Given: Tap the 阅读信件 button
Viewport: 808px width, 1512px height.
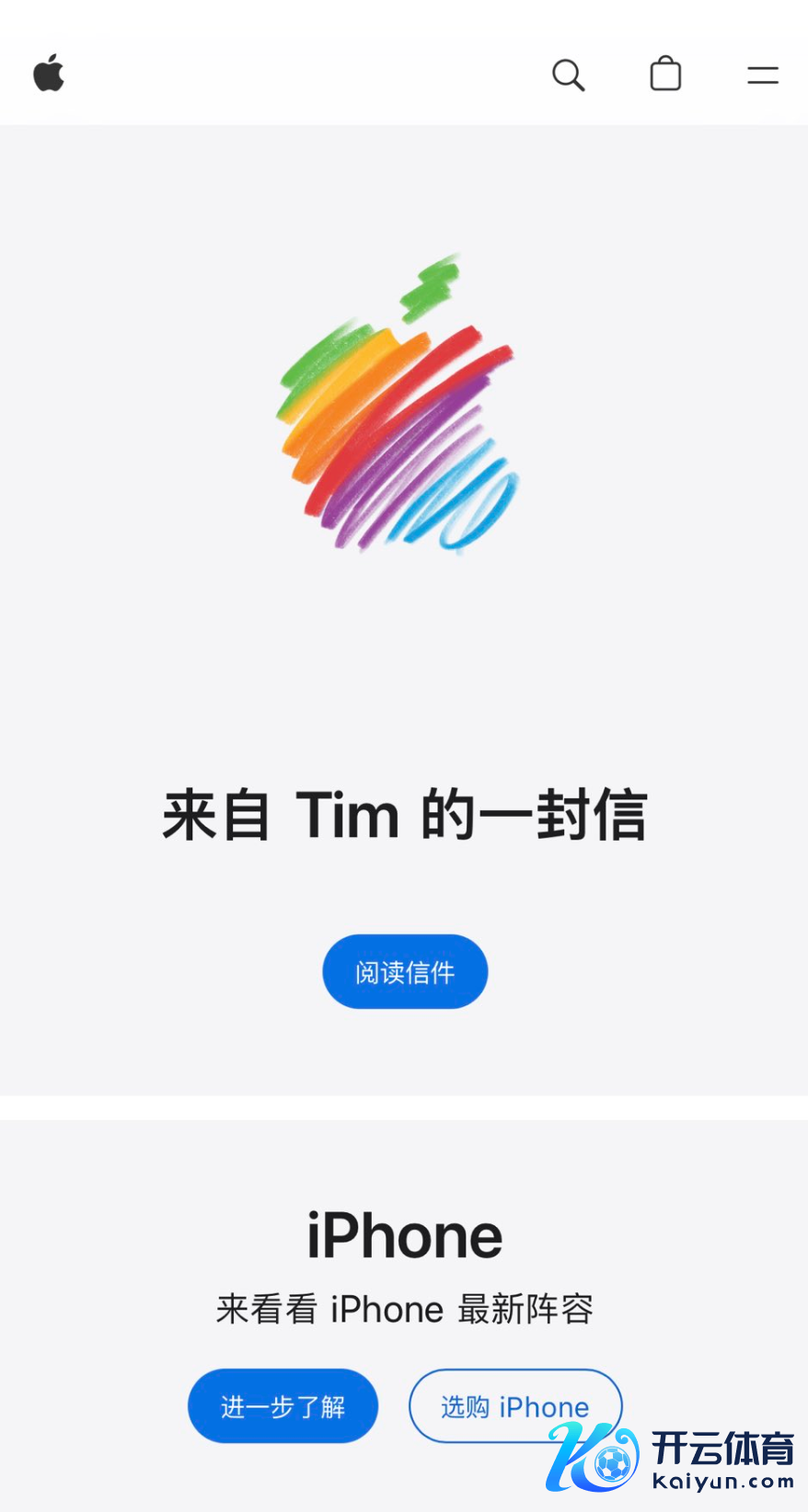Looking at the screenshot, I should pyautogui.click(x=405, y=972).
